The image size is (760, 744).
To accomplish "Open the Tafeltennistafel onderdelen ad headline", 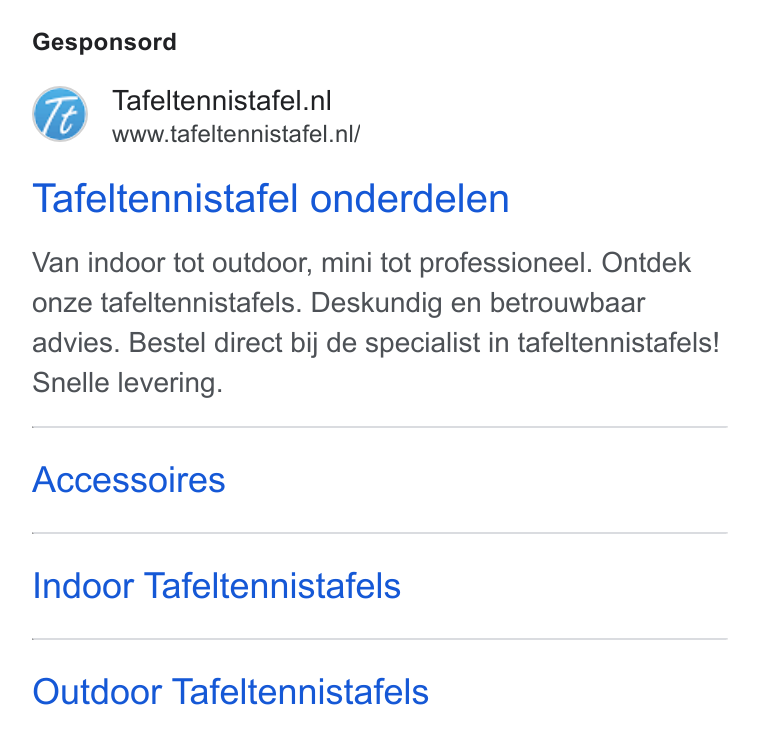I will pos(270,199).
